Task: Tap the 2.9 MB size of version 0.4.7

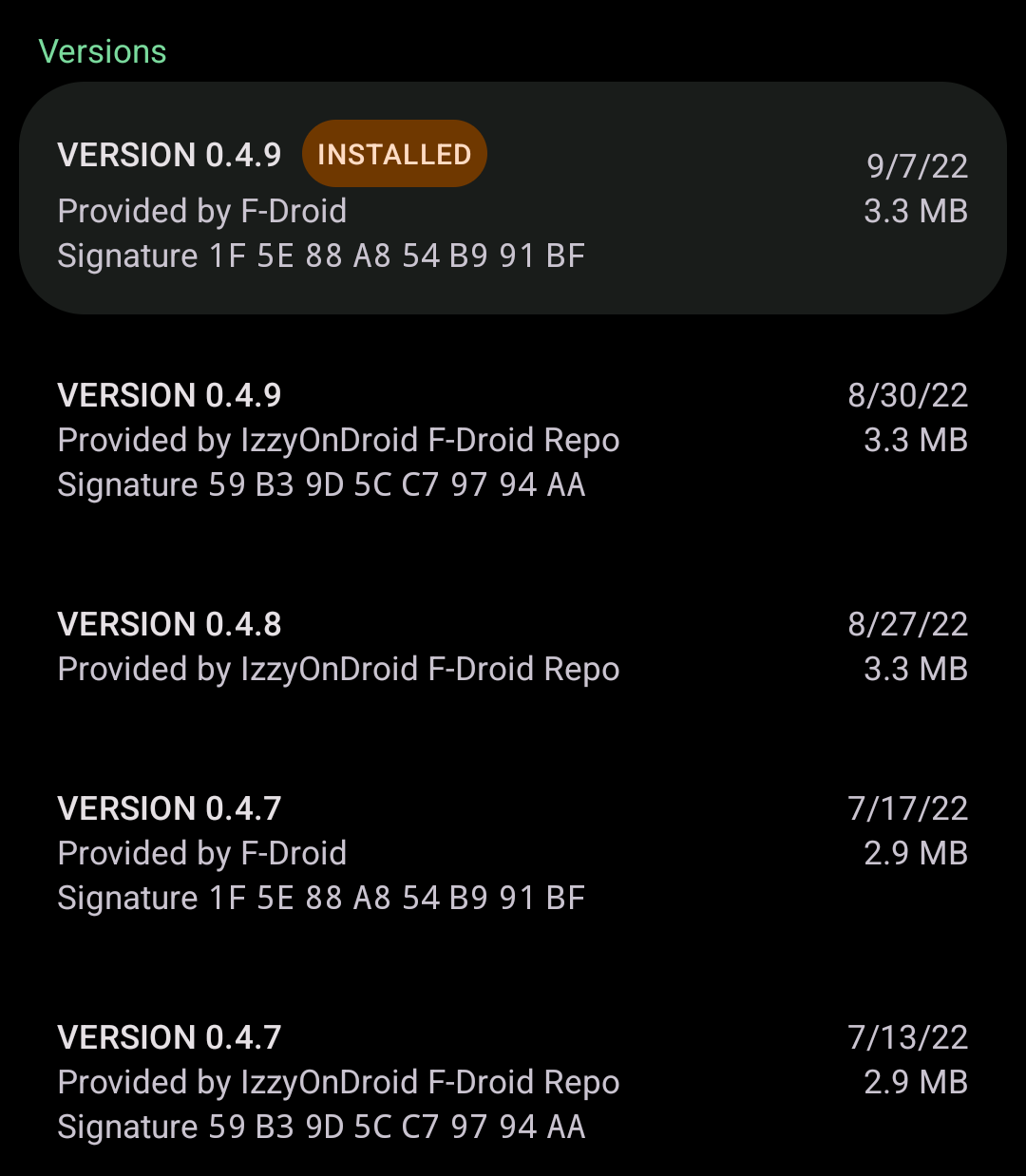Action: tap(916, 853)
